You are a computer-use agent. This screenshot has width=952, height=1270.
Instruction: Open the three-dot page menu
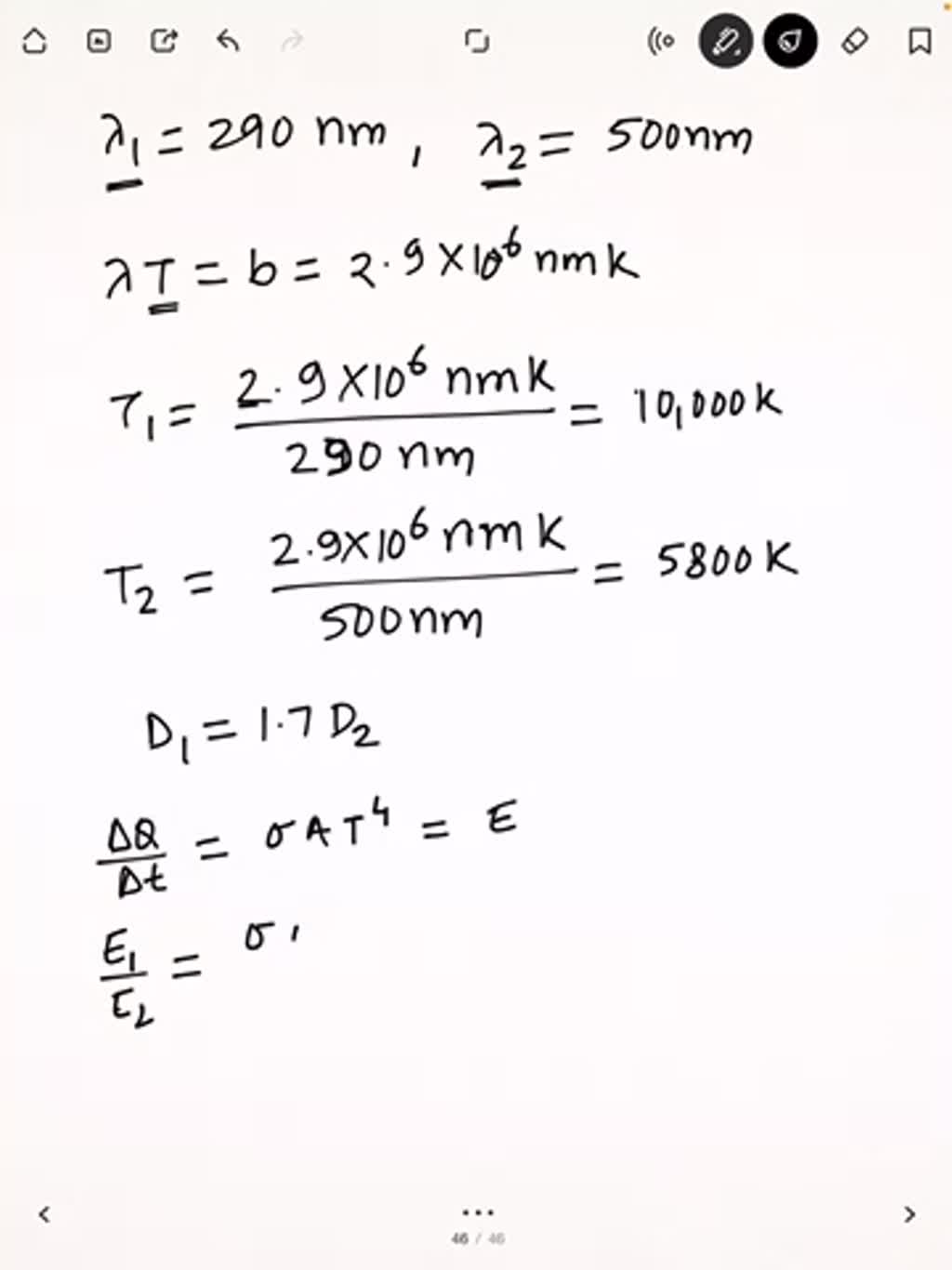(x=477, y=1212)
